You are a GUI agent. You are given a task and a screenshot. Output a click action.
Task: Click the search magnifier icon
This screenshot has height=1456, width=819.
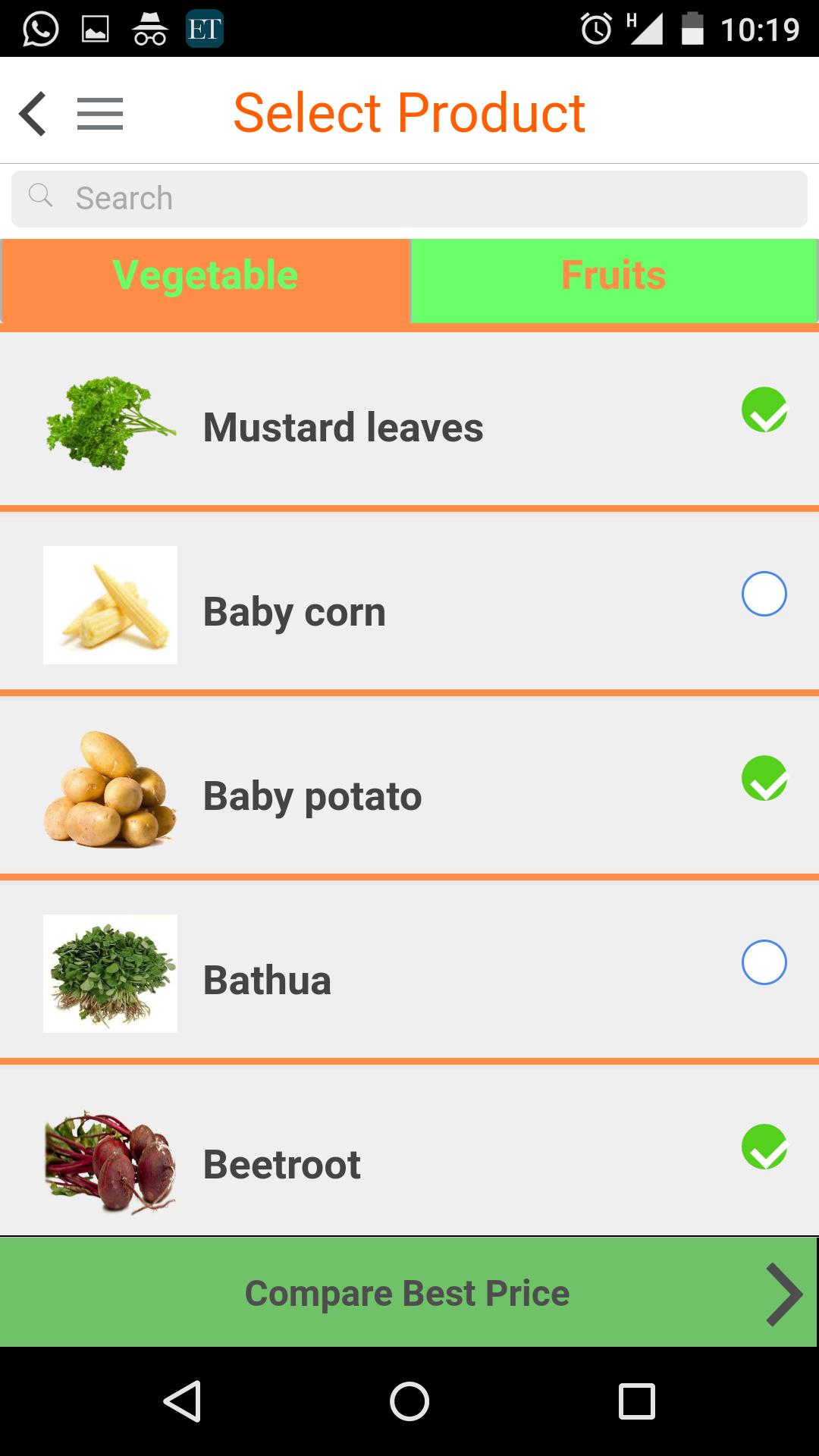click(x=41, y=196)
